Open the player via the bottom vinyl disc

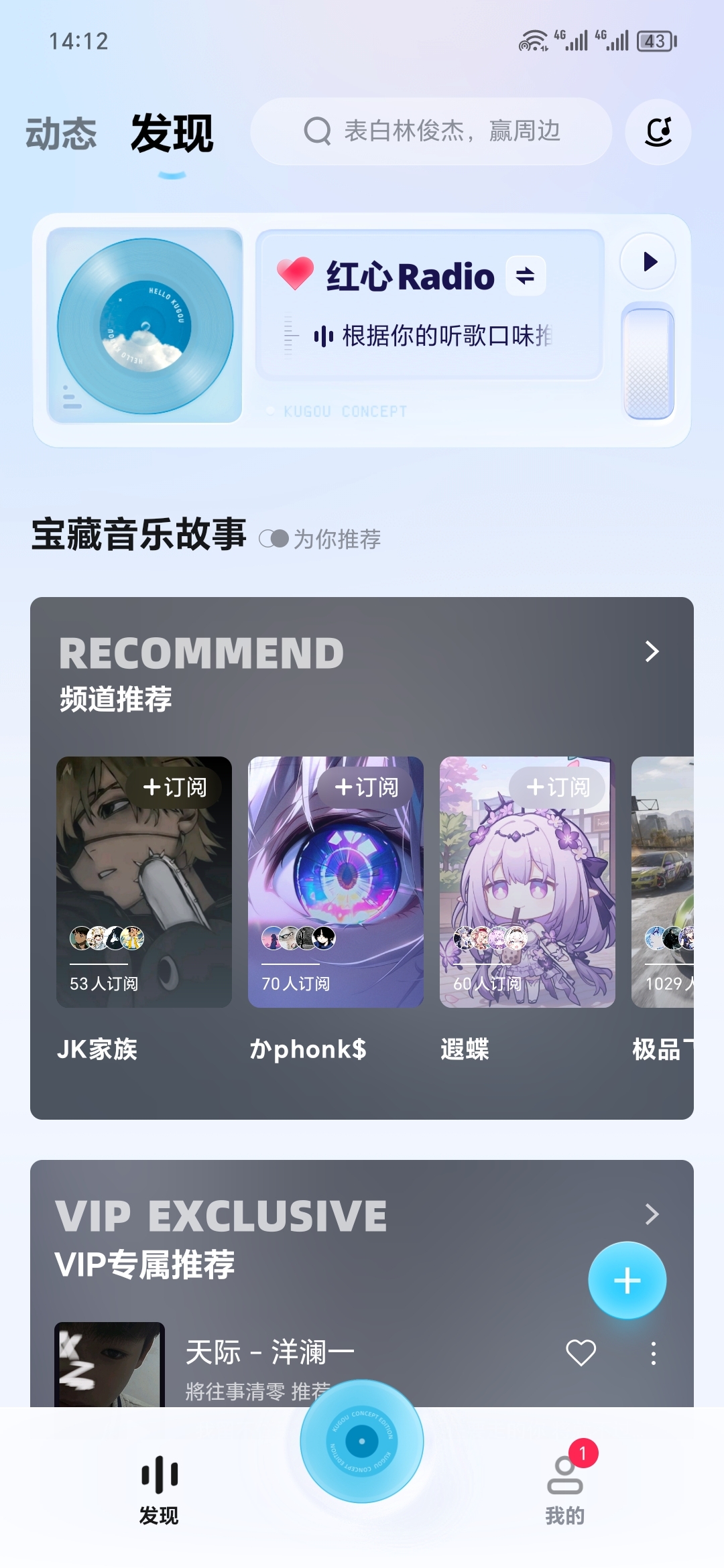tap(362, 1441)
